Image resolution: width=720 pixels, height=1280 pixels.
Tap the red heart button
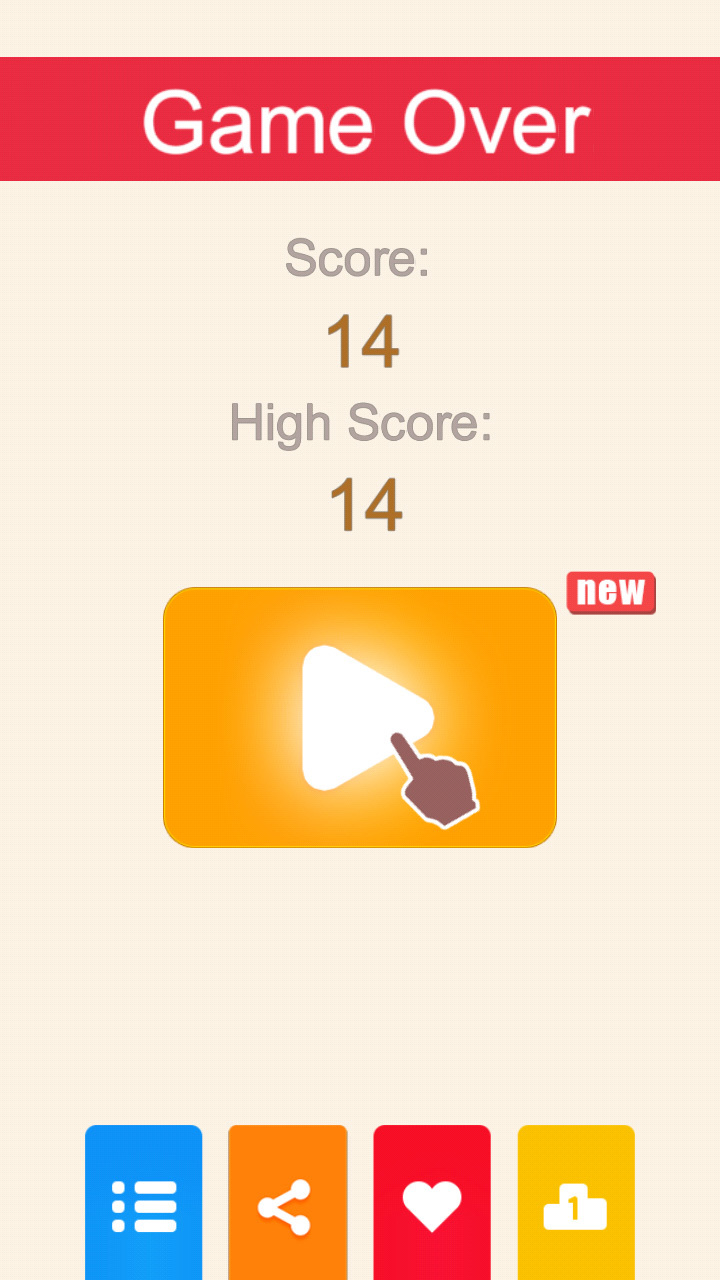pyautogui.click(x=432, y=1203)
